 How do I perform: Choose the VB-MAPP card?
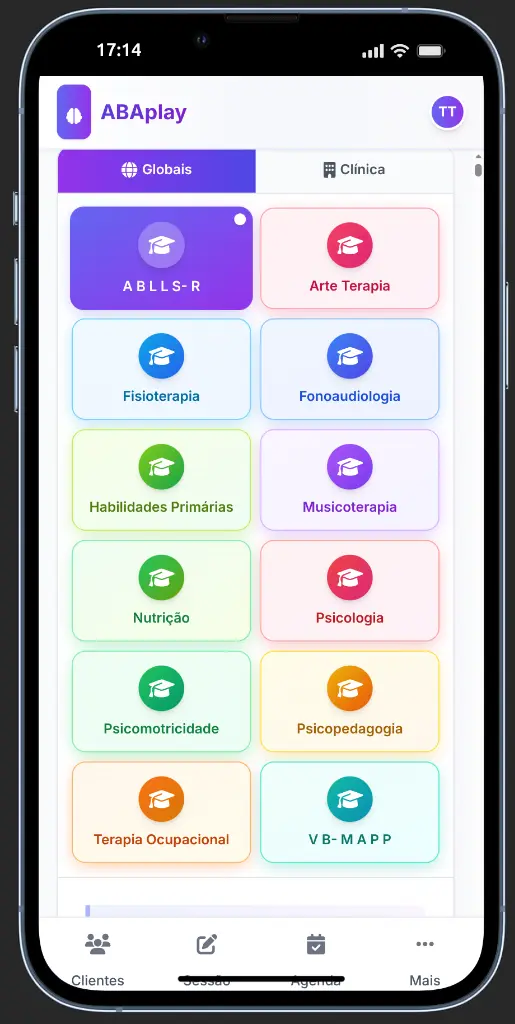(x=350, y=812)
